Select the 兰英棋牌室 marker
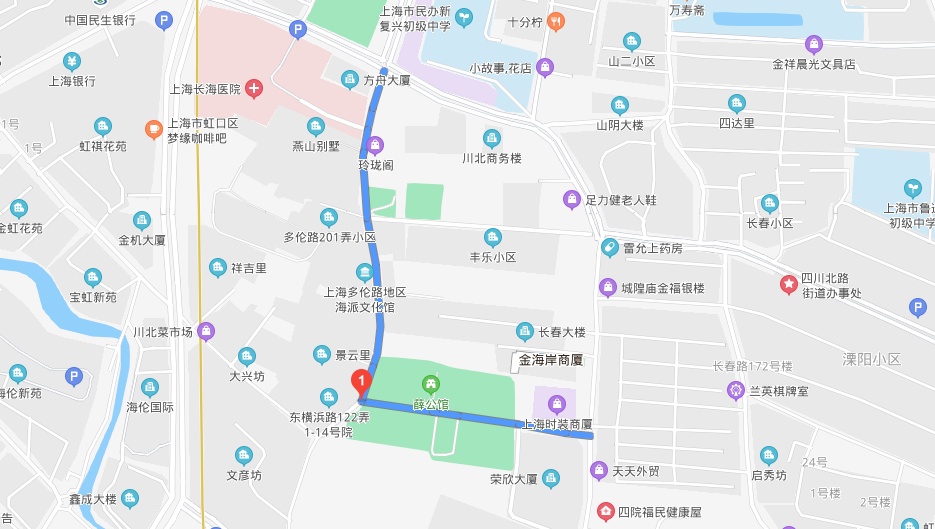This screenshot has width=935, height=529. pyautogui.click(x=737, y=390)
